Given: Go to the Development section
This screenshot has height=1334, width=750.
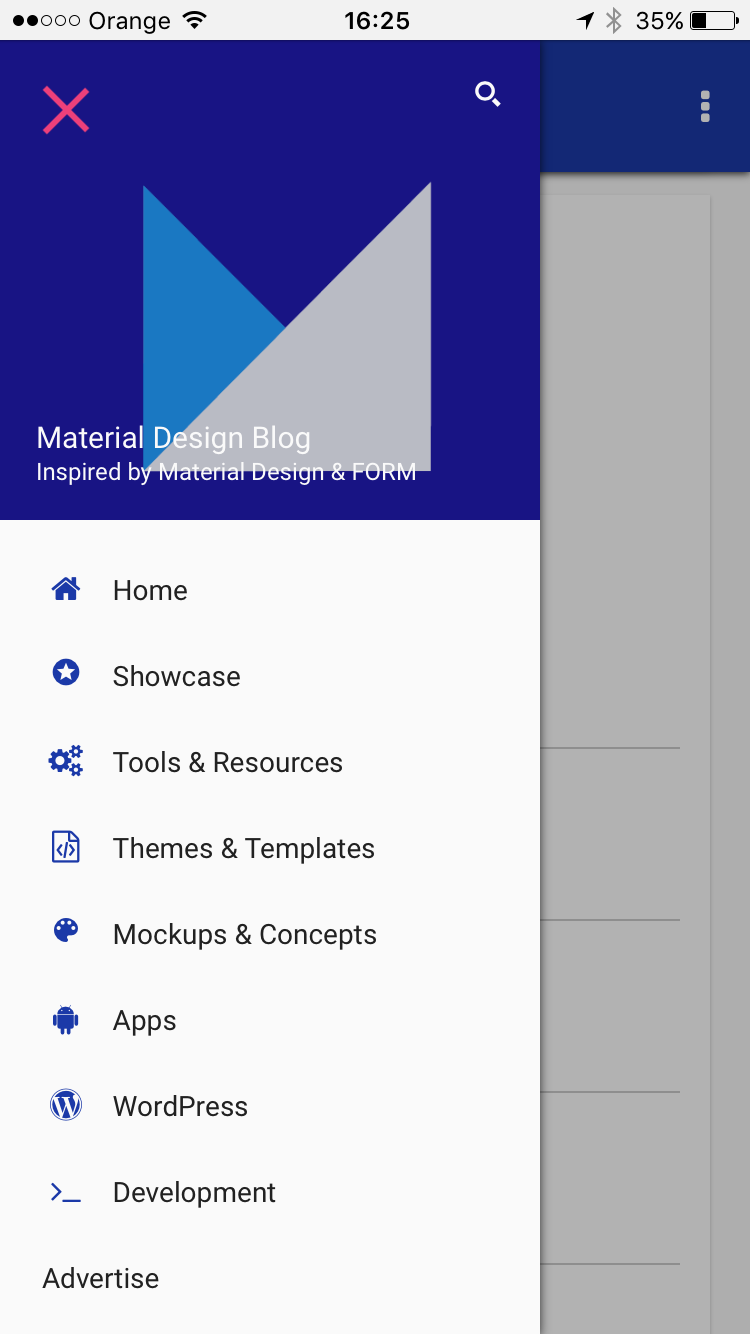Looking at the screenshot, I should coord(194,1192).
